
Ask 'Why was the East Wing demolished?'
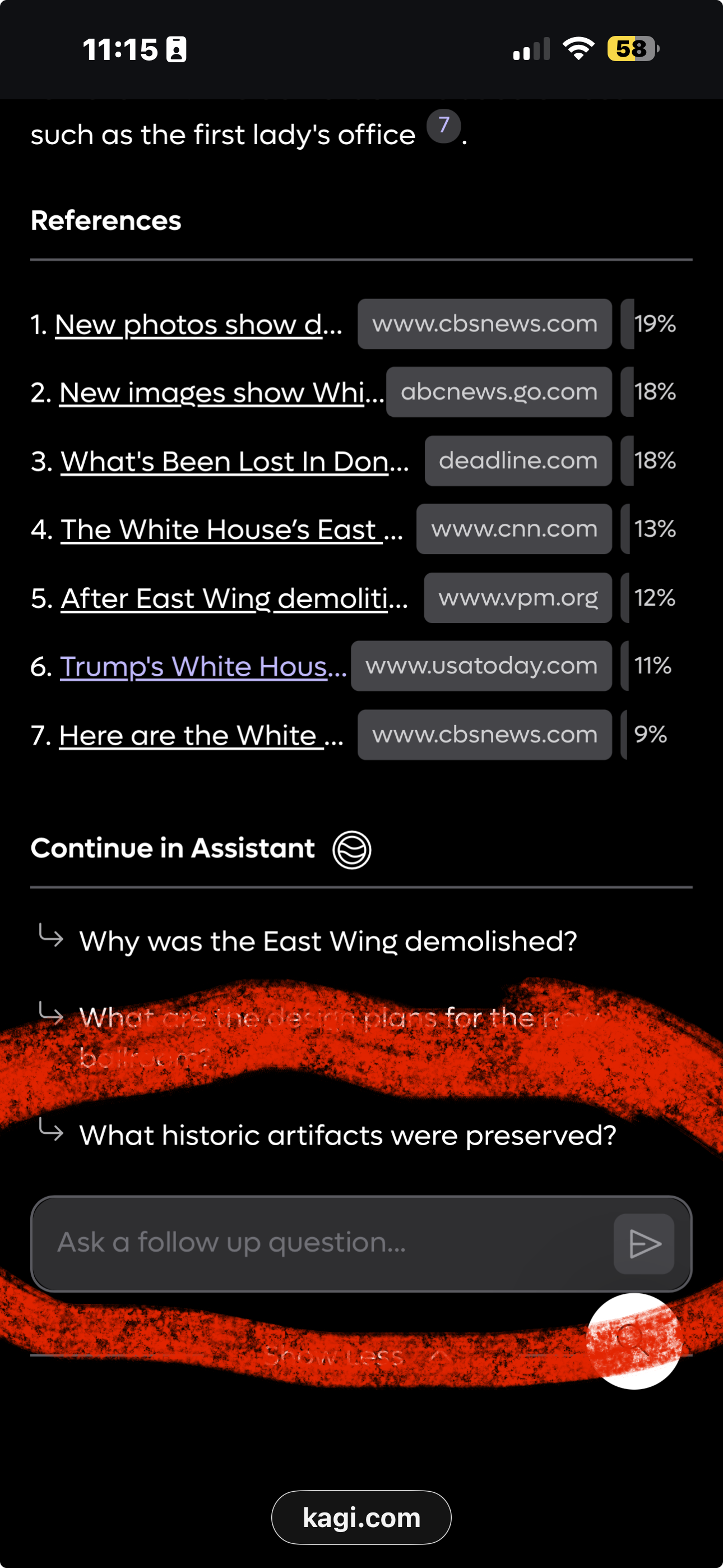327,941
